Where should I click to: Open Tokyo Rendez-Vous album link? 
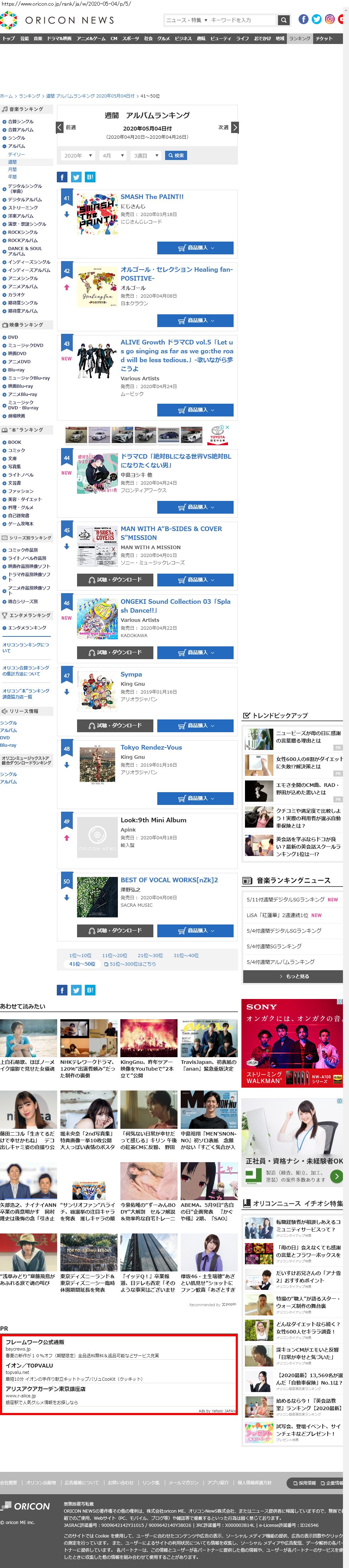click(x=151, y=747)
